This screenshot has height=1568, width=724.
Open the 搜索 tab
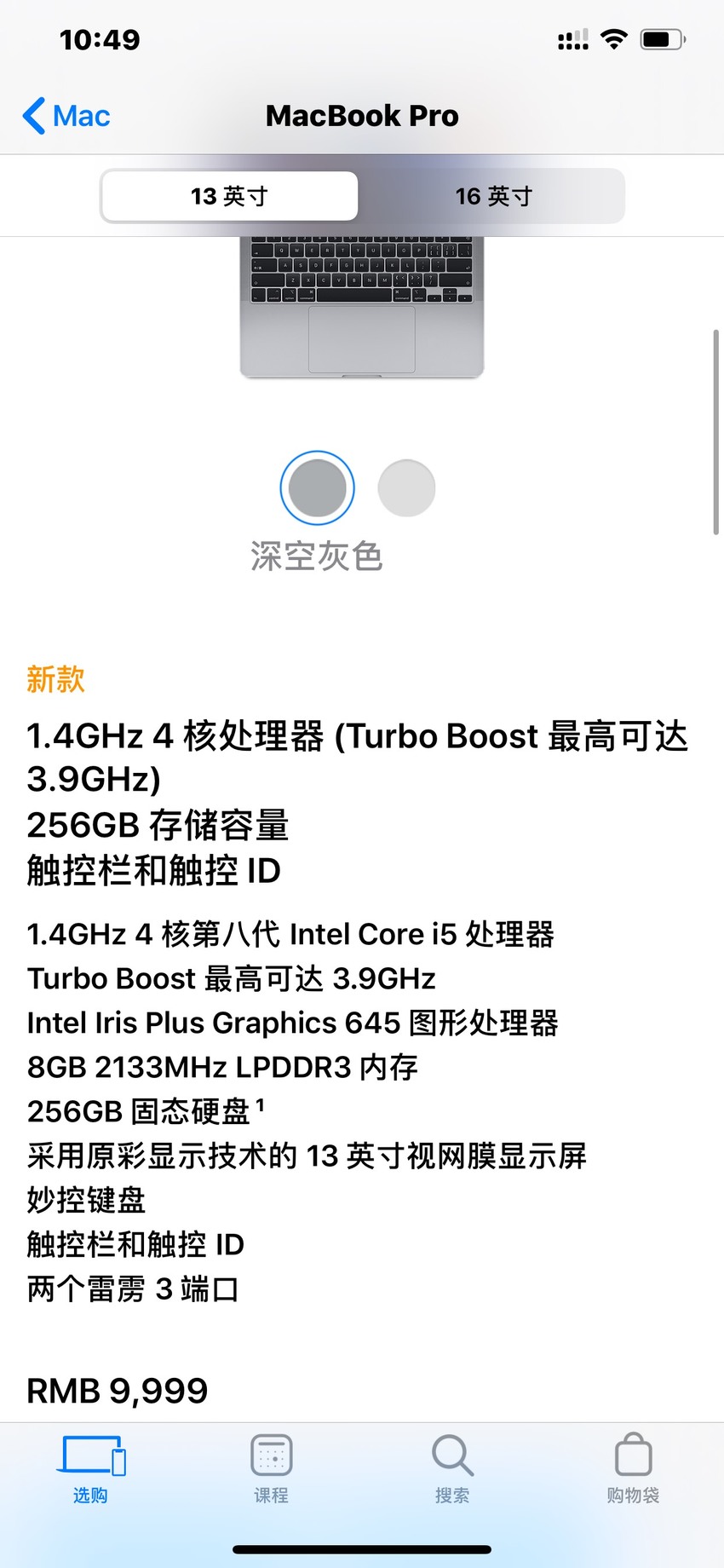pos(452,1470)
